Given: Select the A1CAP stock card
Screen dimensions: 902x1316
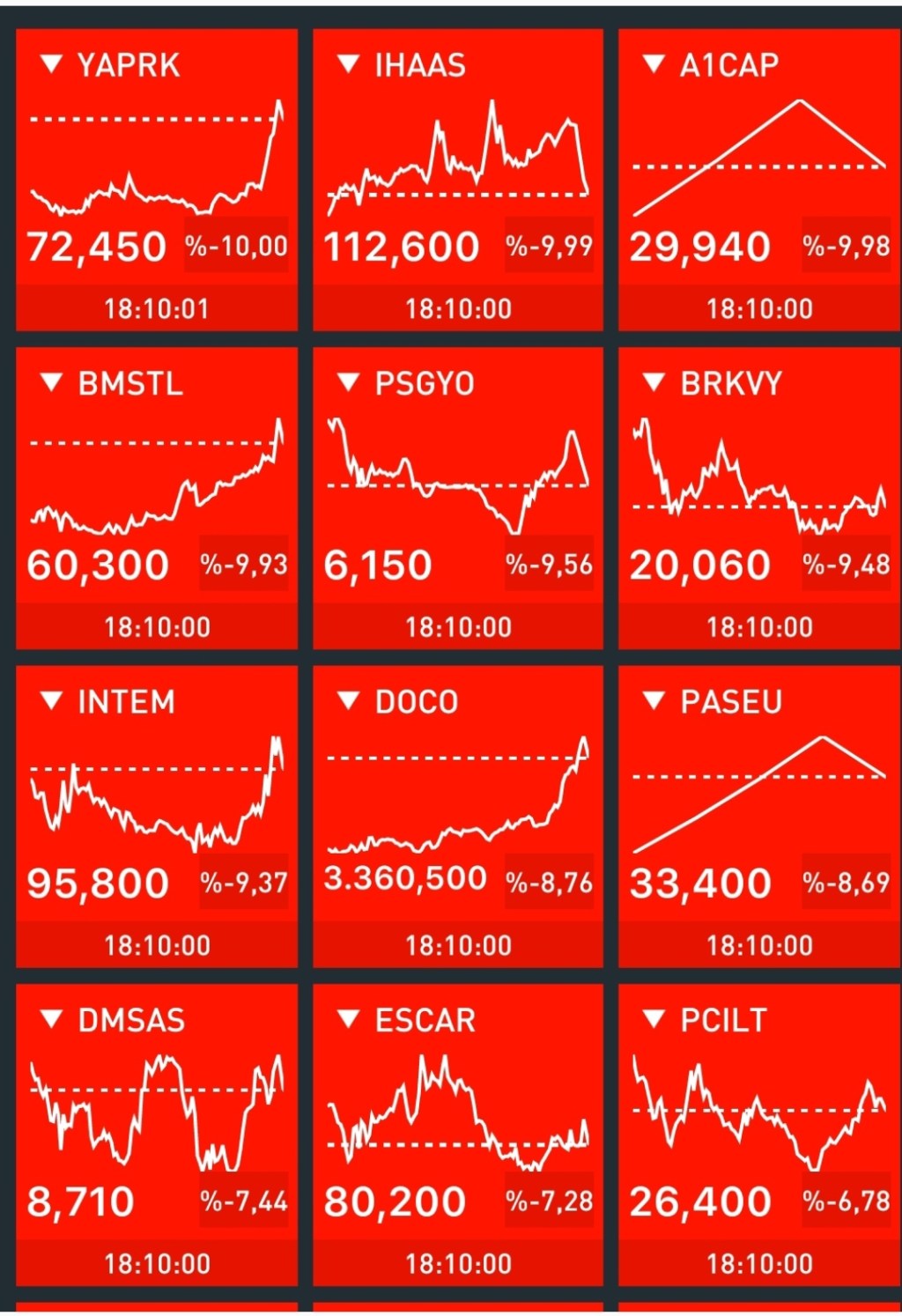Looking at the screenshot, I should [x=759, y=181].
